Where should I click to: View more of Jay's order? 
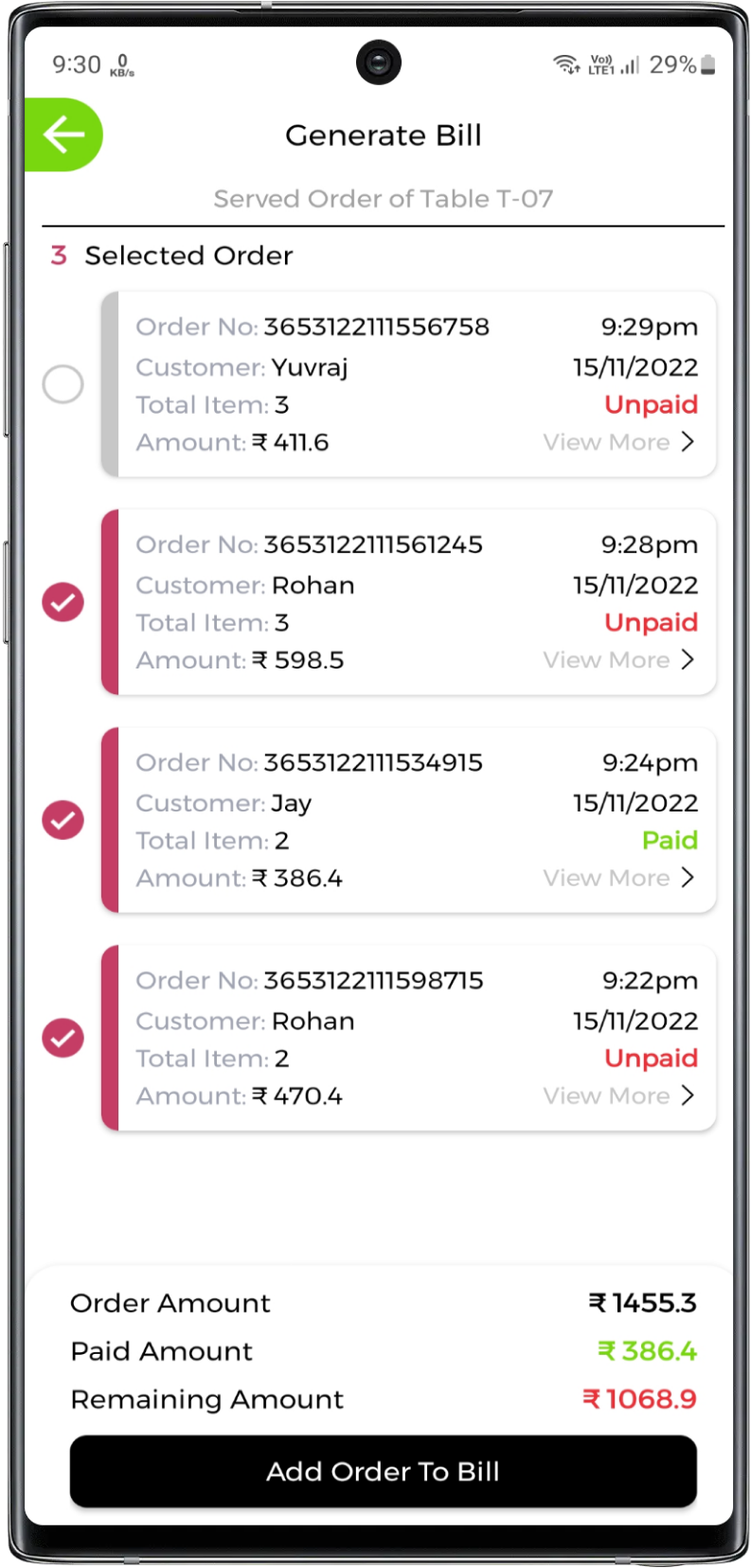pos(618,878)
